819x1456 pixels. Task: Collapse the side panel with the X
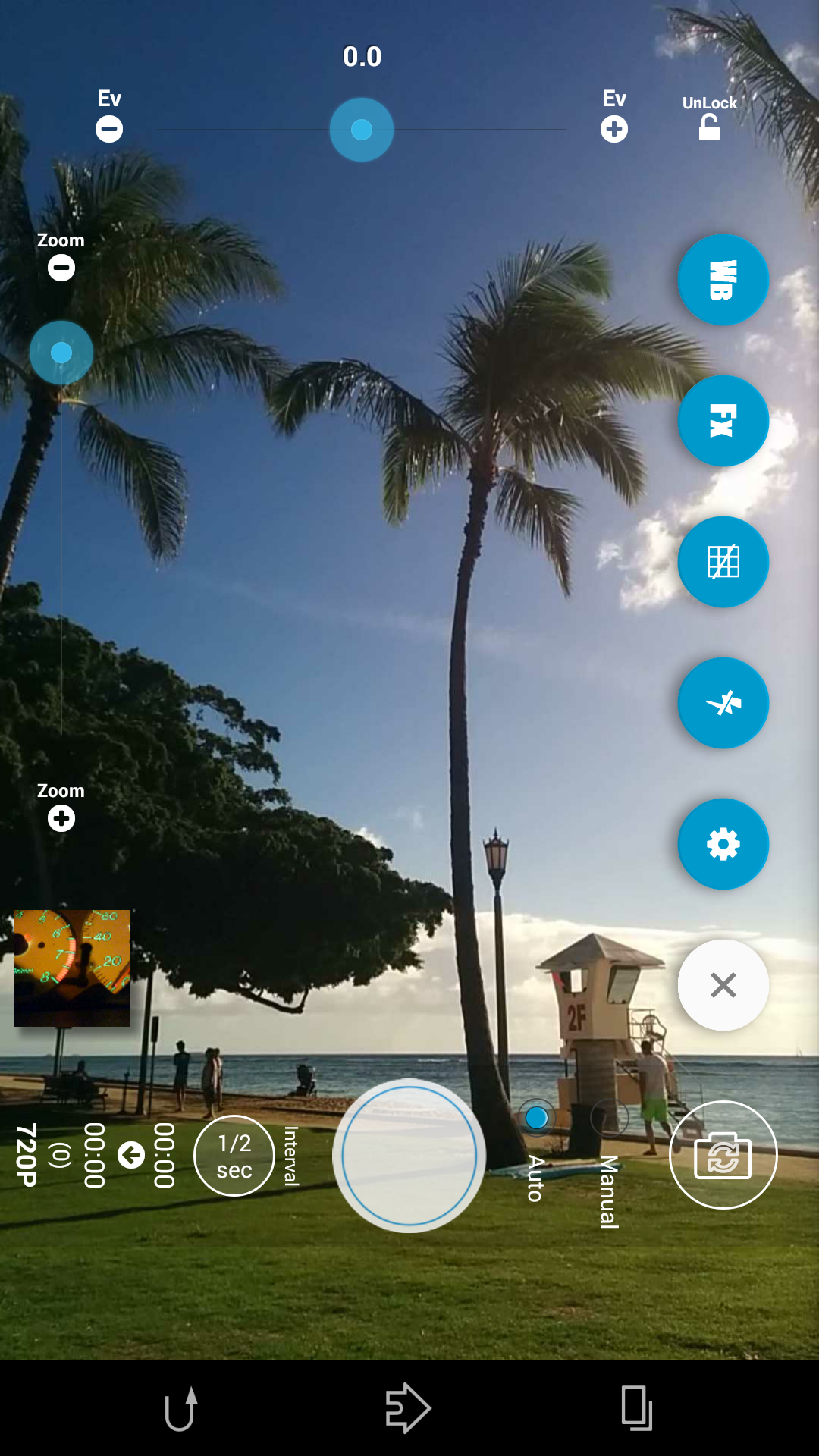pos(722,985)
